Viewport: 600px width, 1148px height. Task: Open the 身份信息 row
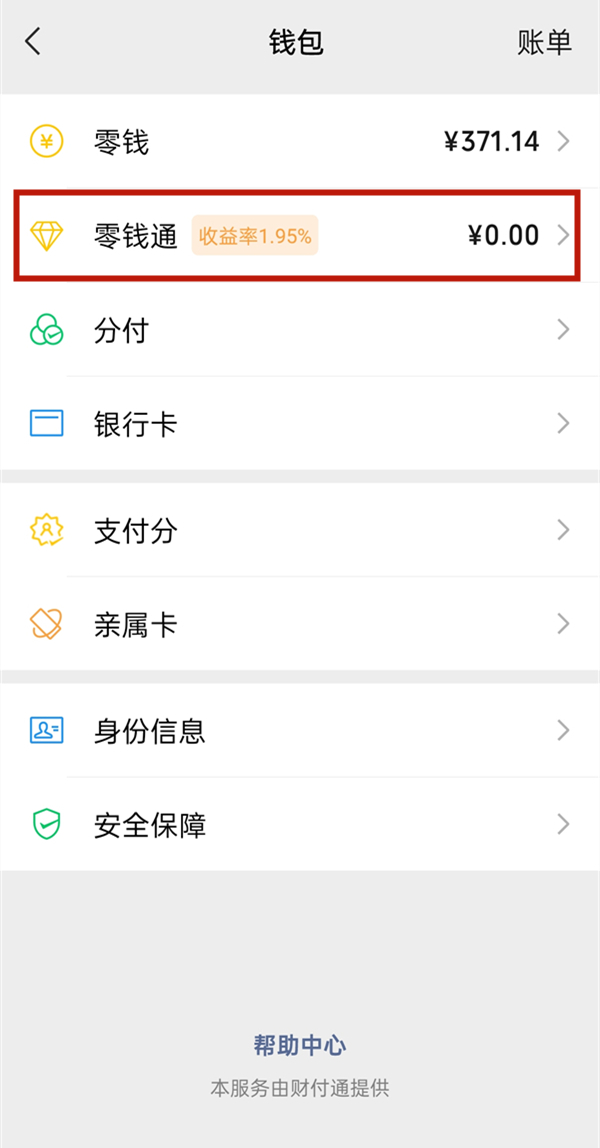click(x=300, y=730)
